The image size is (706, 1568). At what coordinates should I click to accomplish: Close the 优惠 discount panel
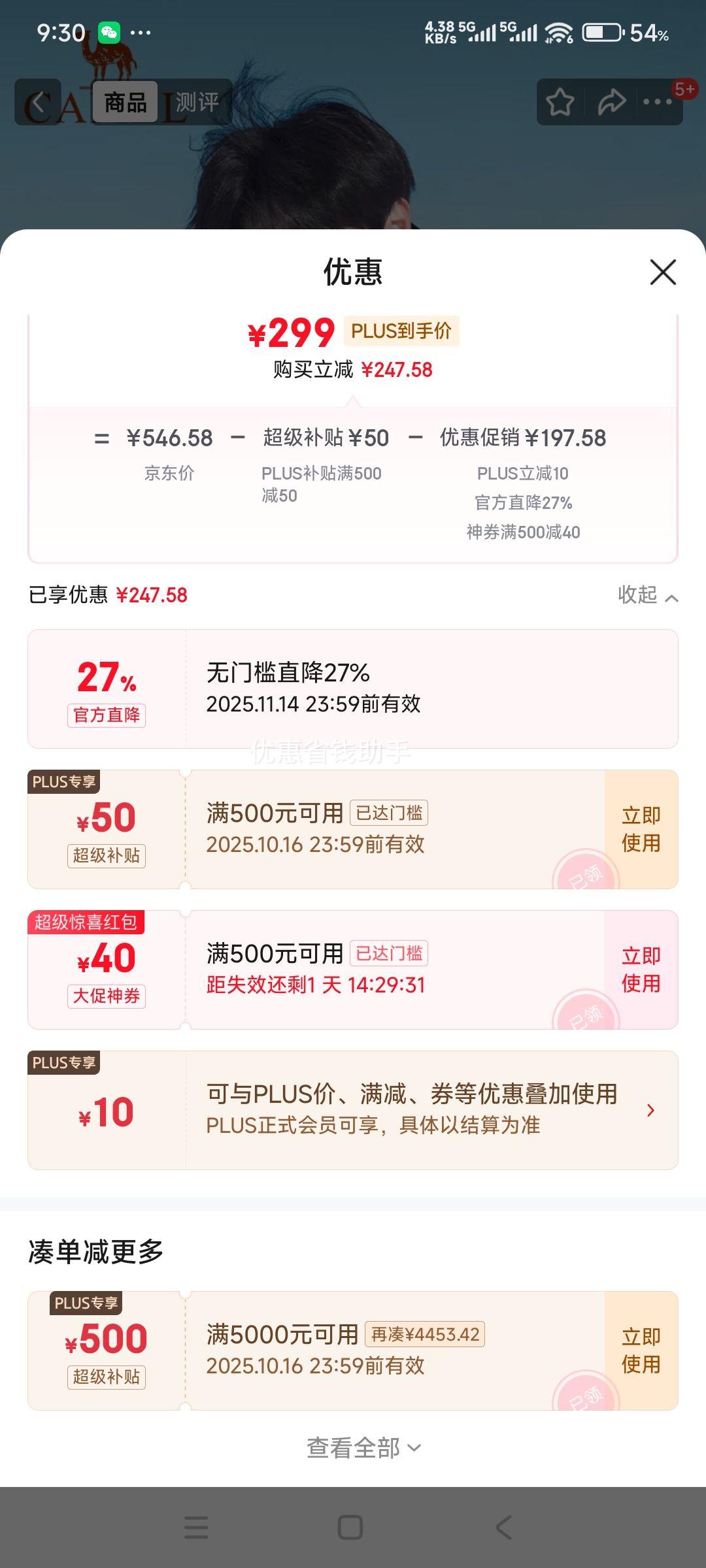tap(663, 272)
